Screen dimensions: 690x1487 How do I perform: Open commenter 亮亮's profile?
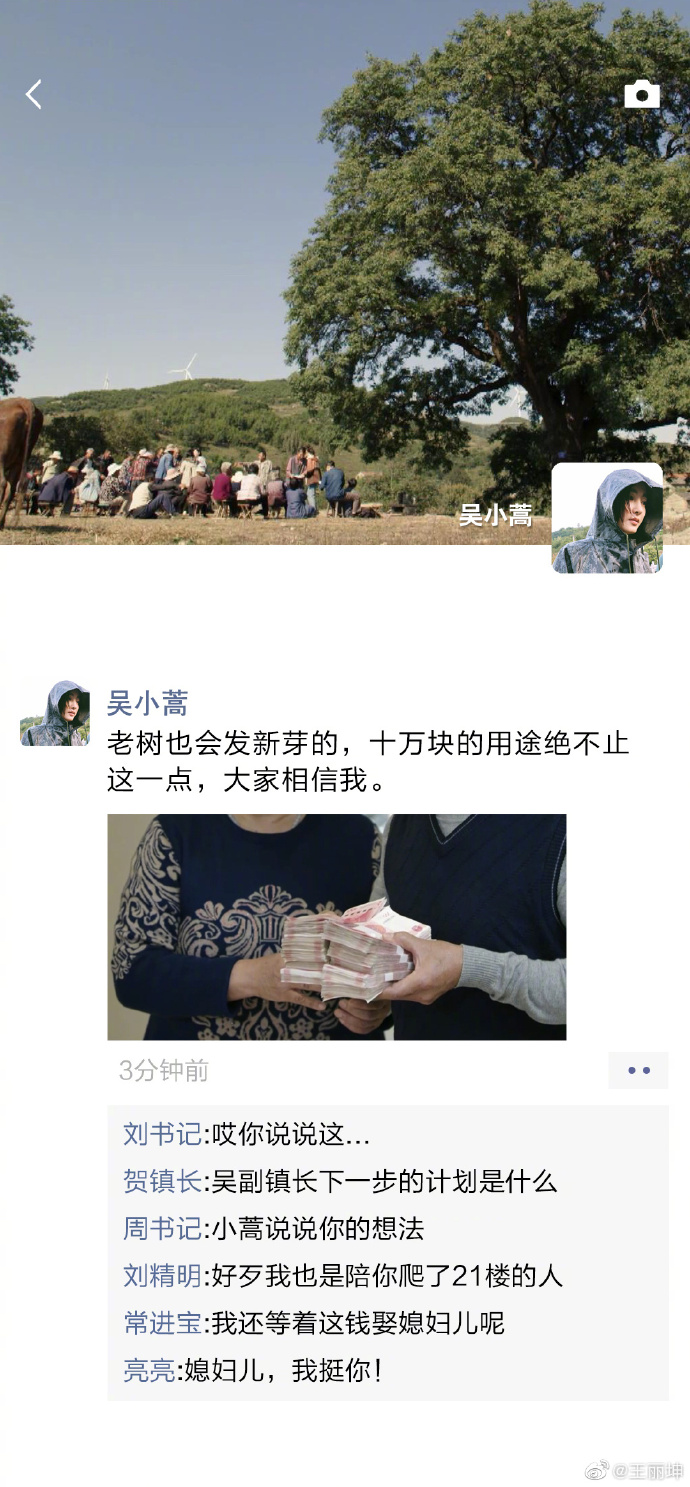149,1370
